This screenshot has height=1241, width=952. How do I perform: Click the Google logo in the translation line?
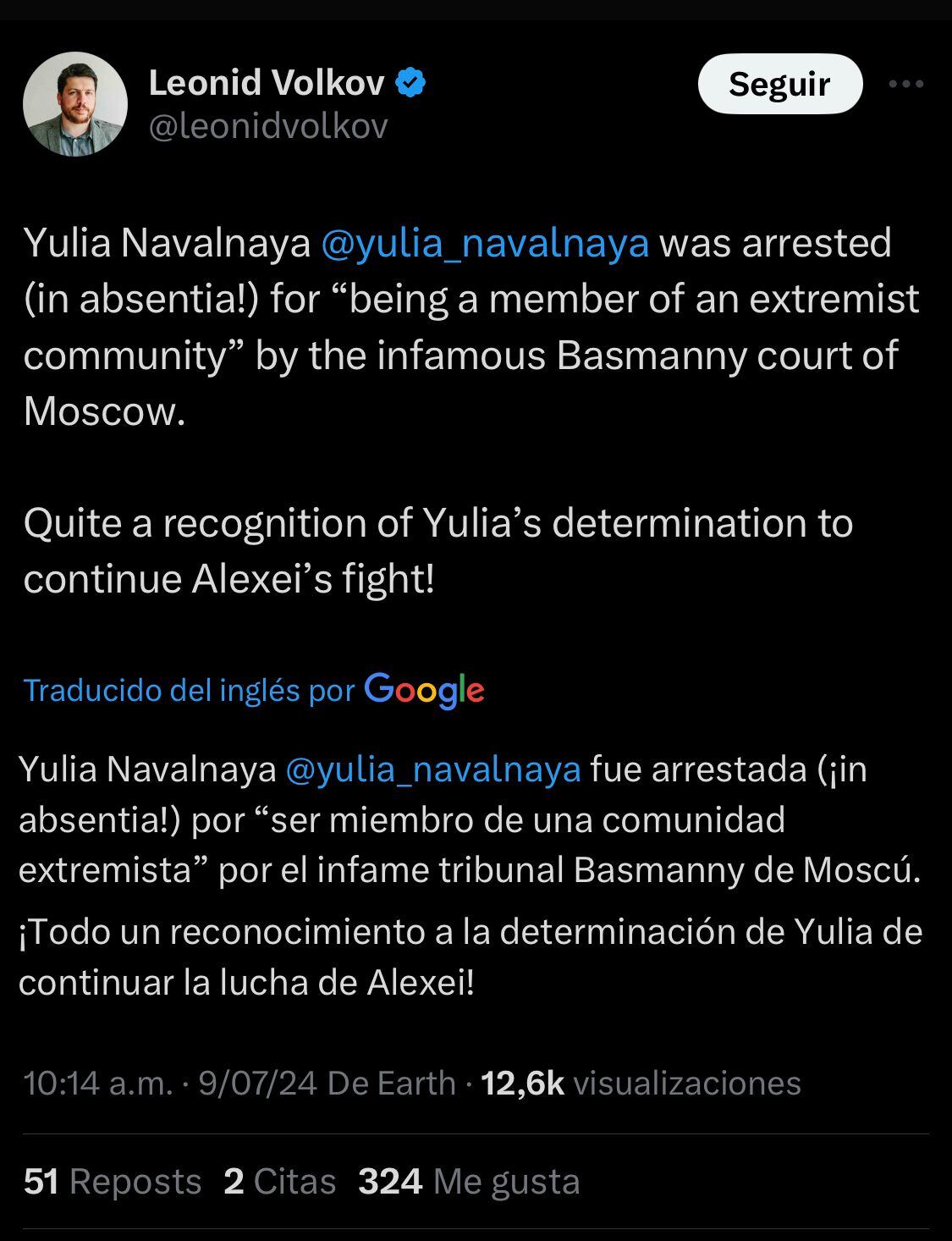tap(422, 692)
